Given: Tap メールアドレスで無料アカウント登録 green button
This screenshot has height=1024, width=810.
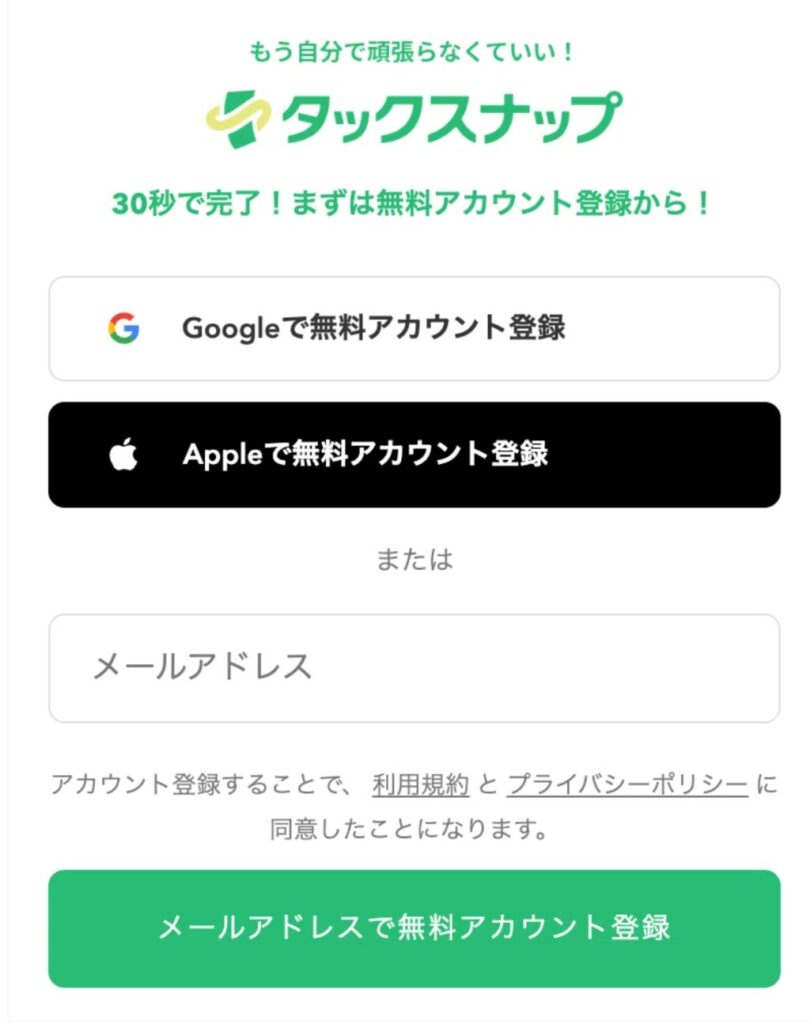Looking at the screenshot, I should [x=414, y=928].
